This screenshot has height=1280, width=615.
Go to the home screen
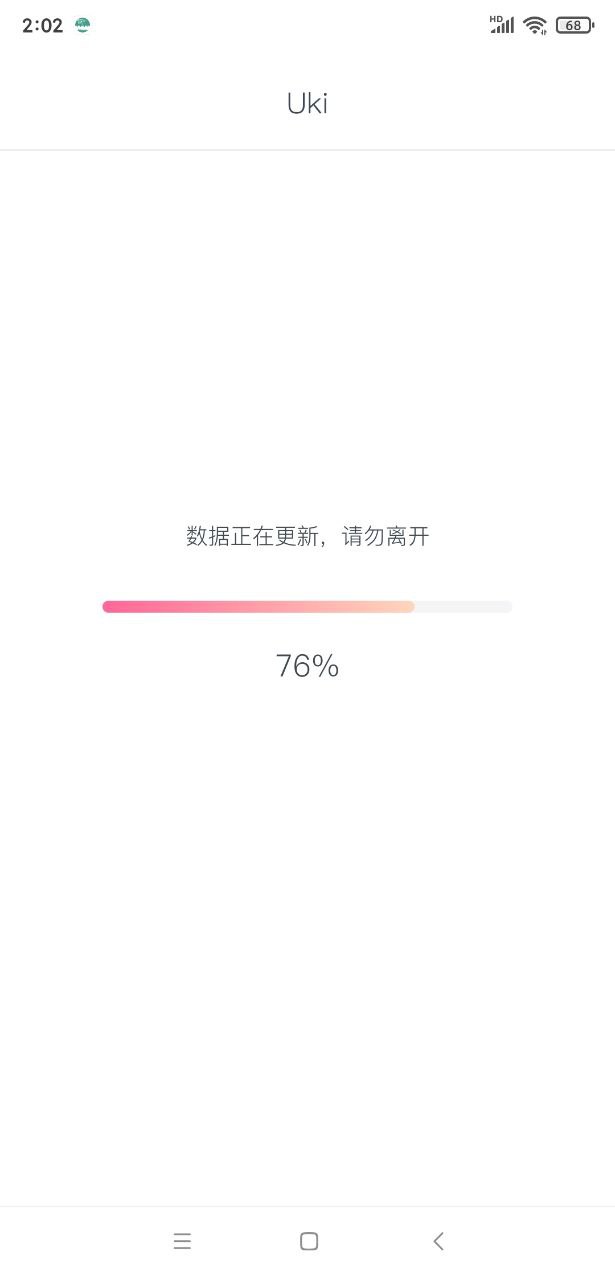tap(309, 1241)
